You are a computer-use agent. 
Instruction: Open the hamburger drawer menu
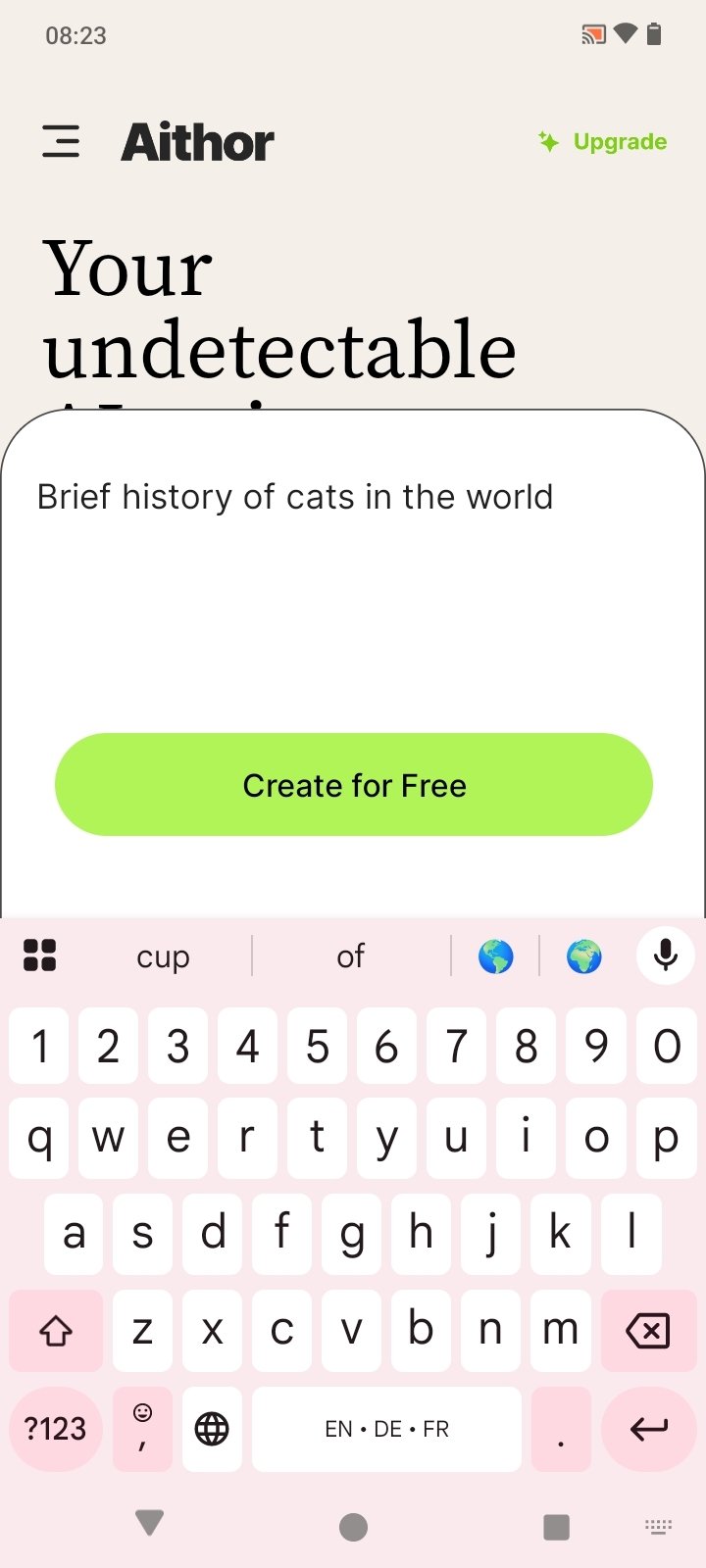[x=61, y=141]
